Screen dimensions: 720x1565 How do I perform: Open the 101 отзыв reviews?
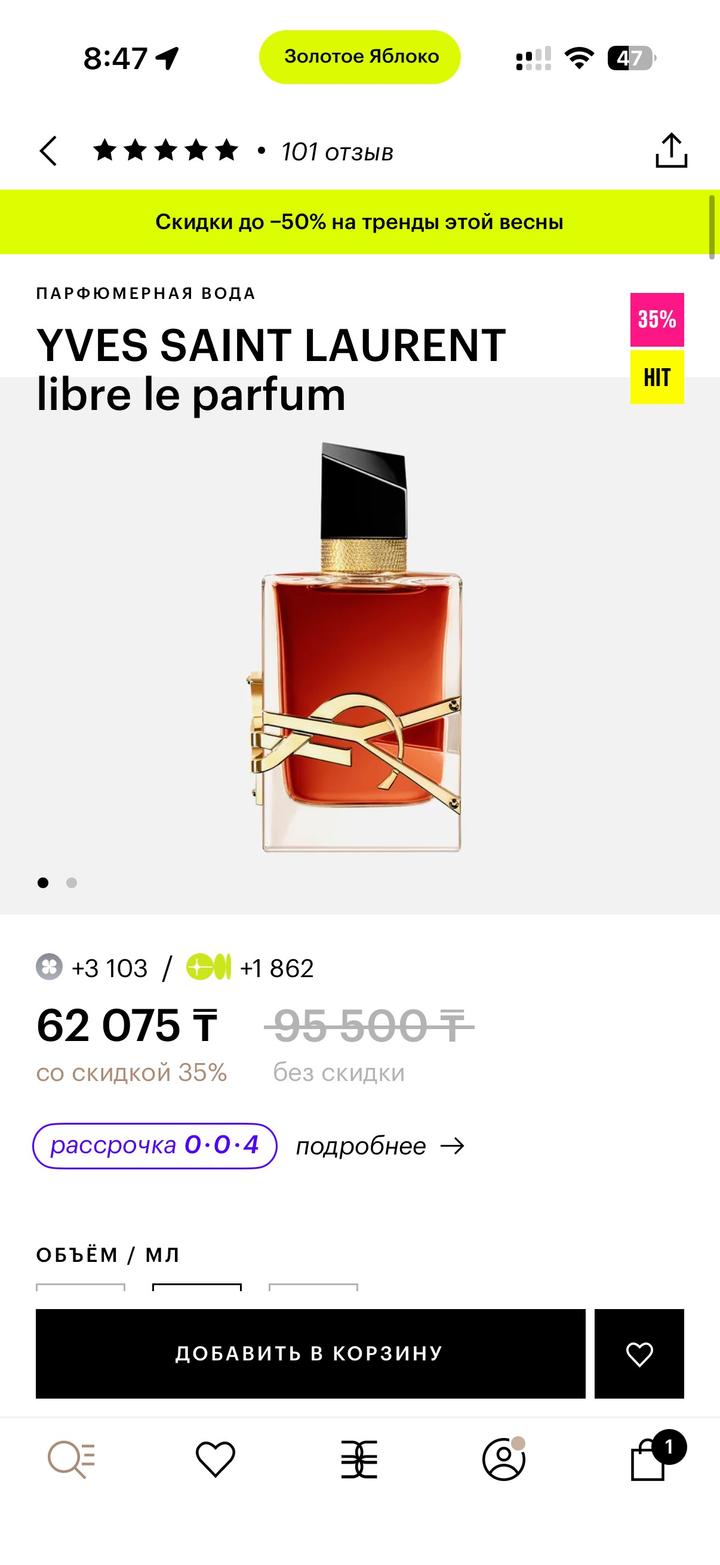pyautogui.click(x=337, y=152)
